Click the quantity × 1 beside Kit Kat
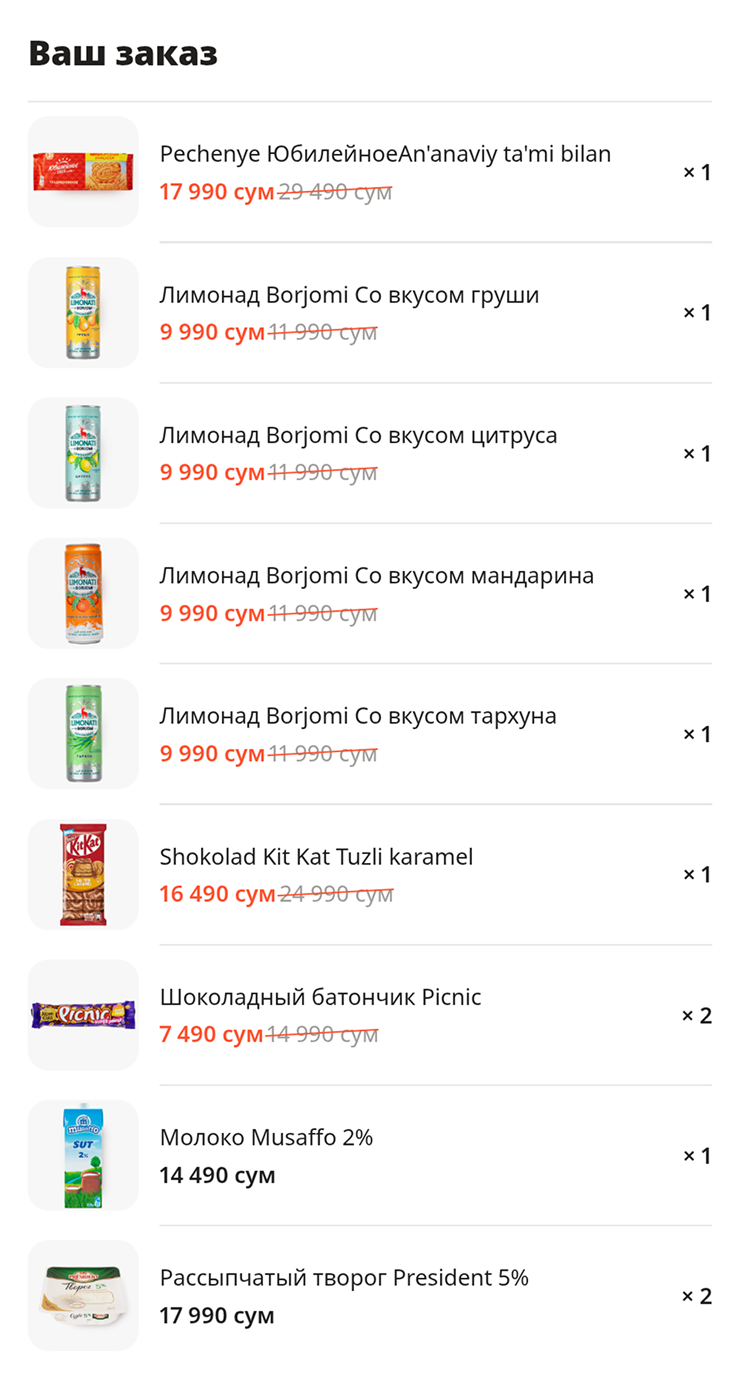 point(697,874)
